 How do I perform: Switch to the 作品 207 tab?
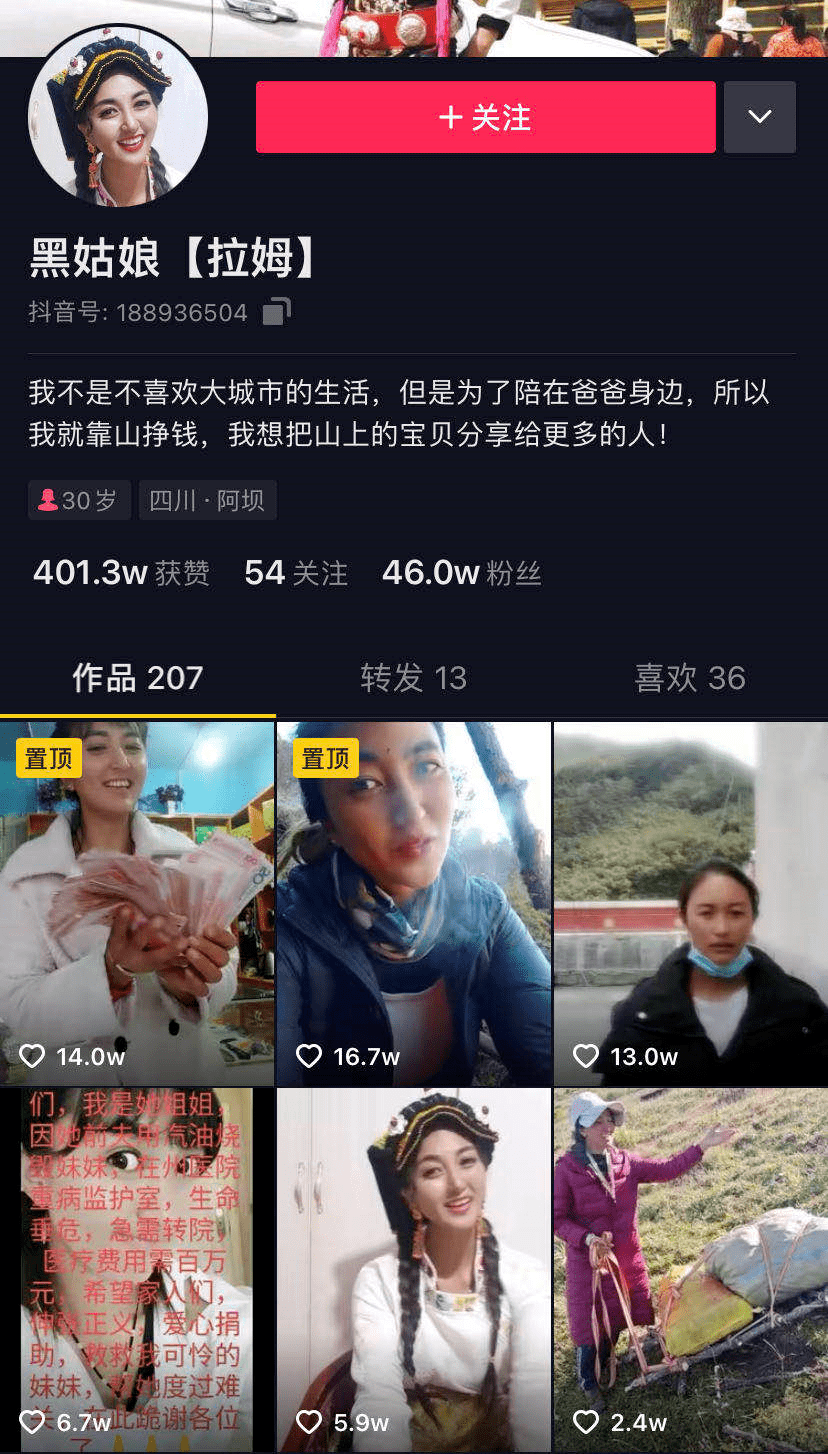[138, 678]
